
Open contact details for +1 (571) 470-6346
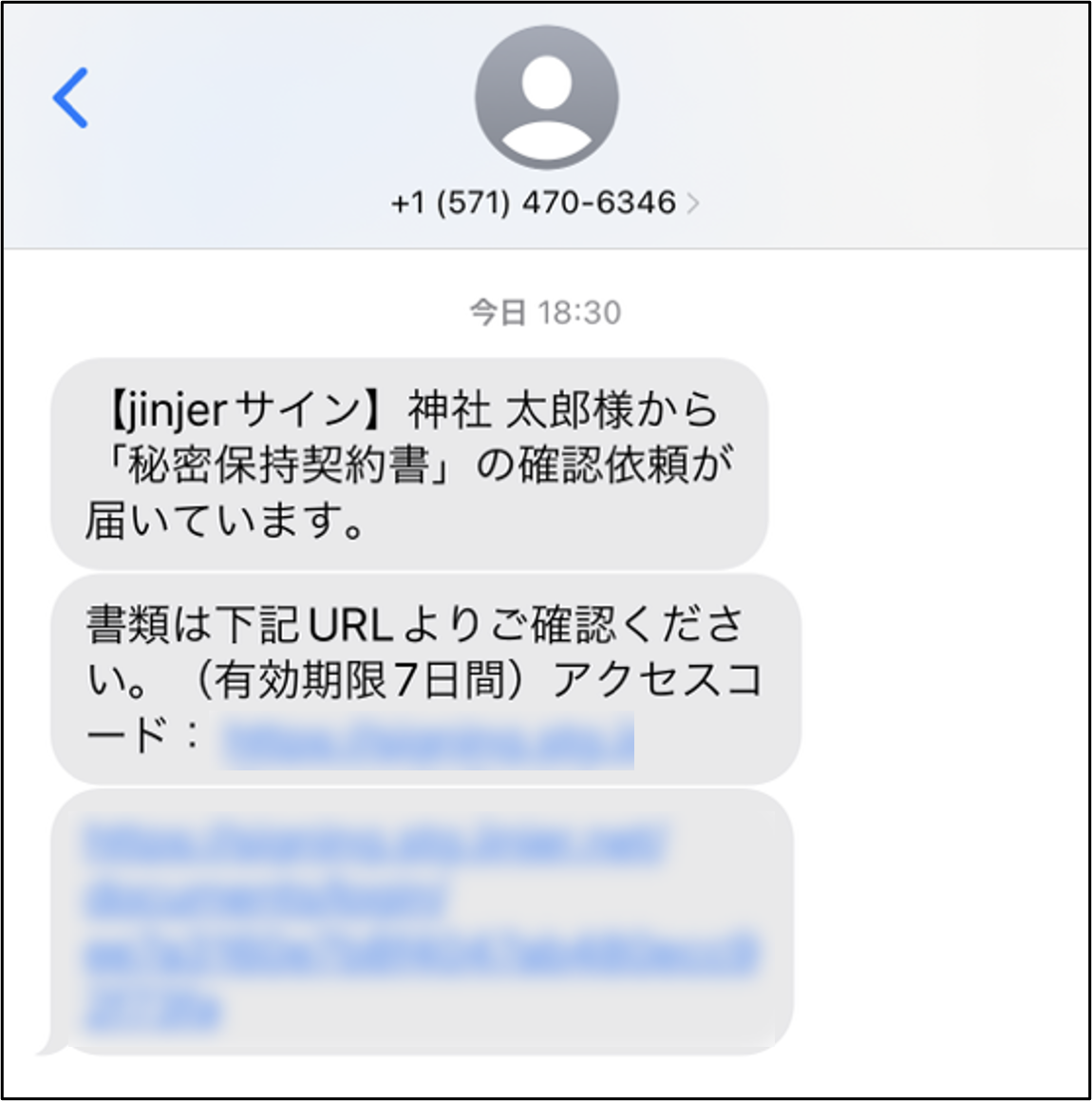[544, 202]
